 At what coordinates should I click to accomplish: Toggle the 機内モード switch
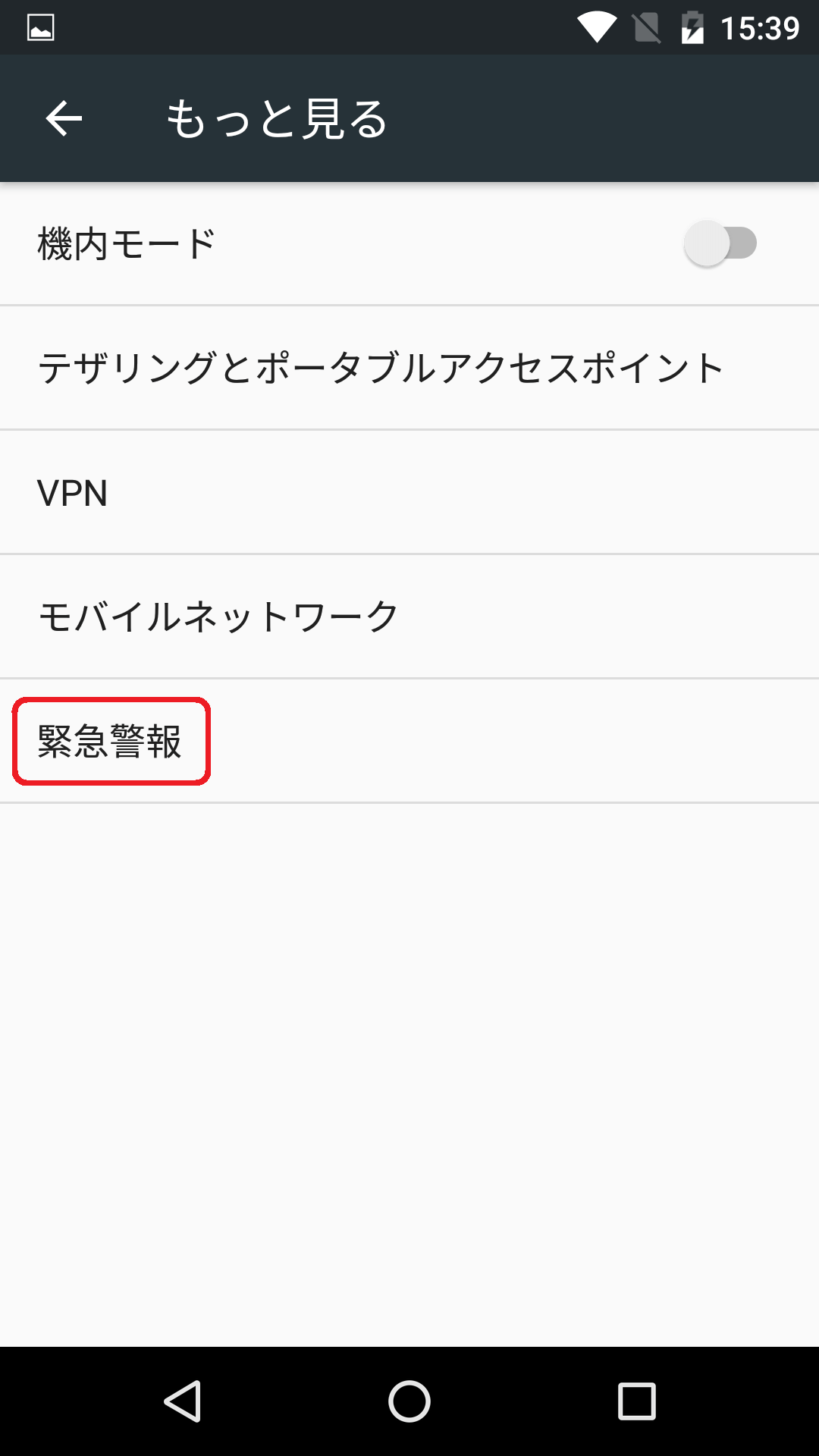(x=720, y=243)
